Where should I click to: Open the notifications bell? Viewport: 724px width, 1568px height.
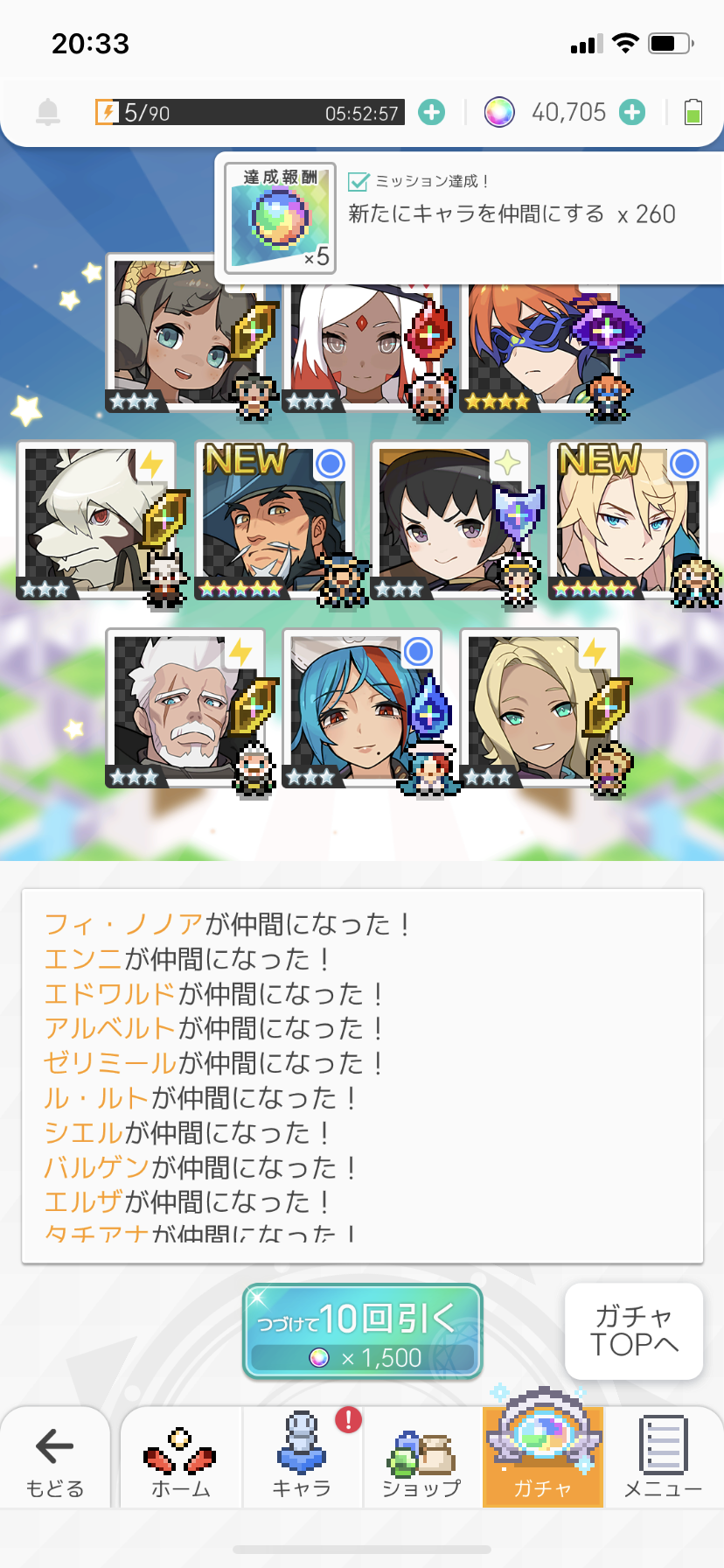tap(48, 112)
